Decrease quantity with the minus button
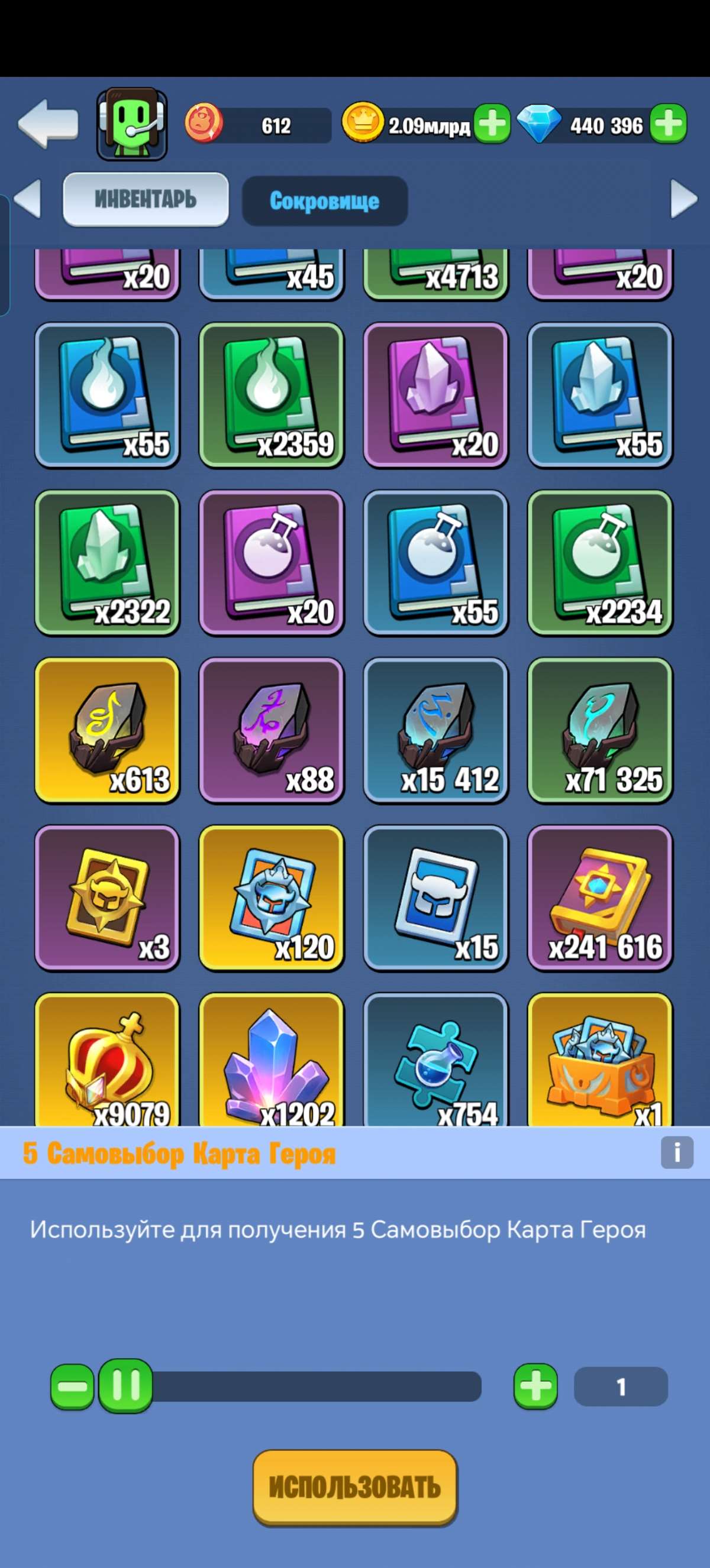Screen dimensions: 710x1568 pyautogui.click(x=72, y=1387)
